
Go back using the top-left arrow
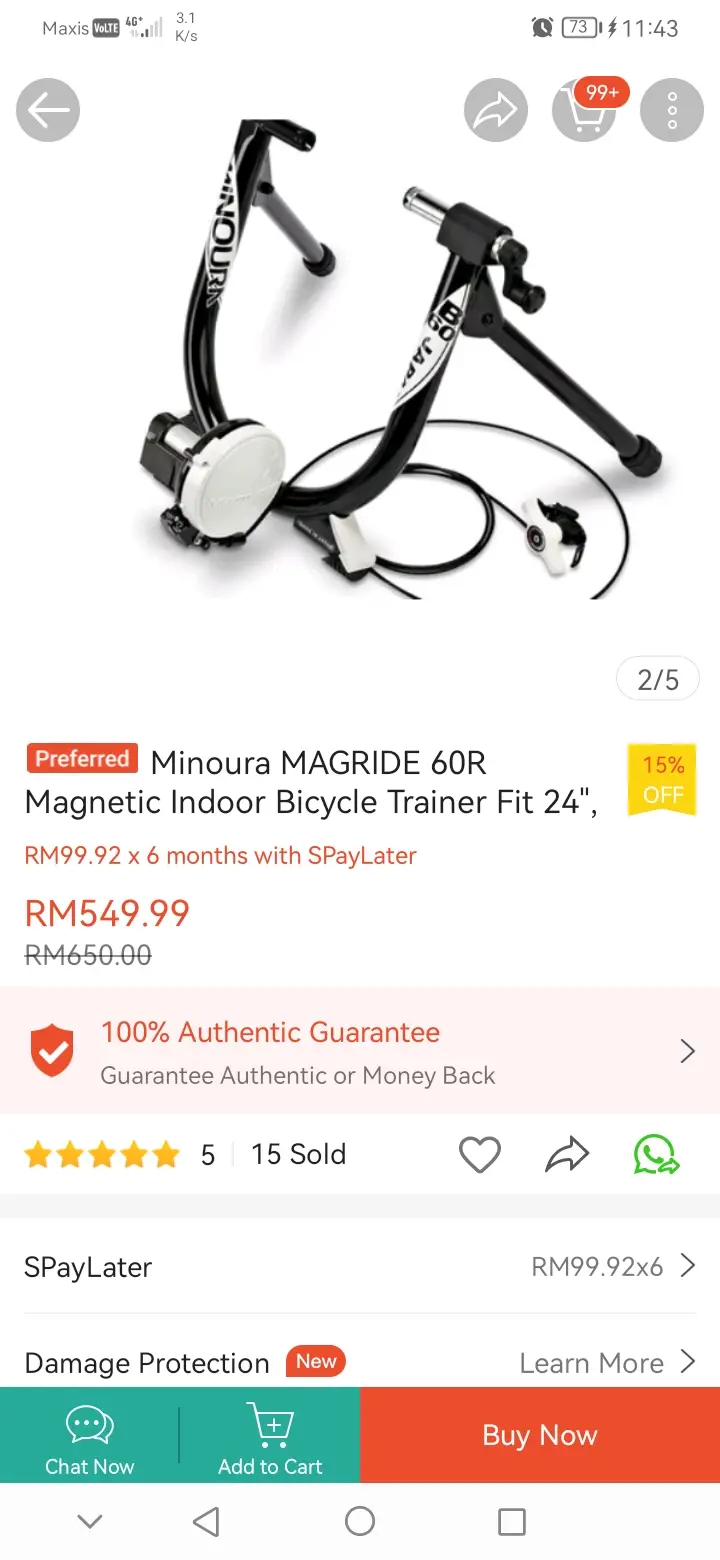[x=48, y=110]
